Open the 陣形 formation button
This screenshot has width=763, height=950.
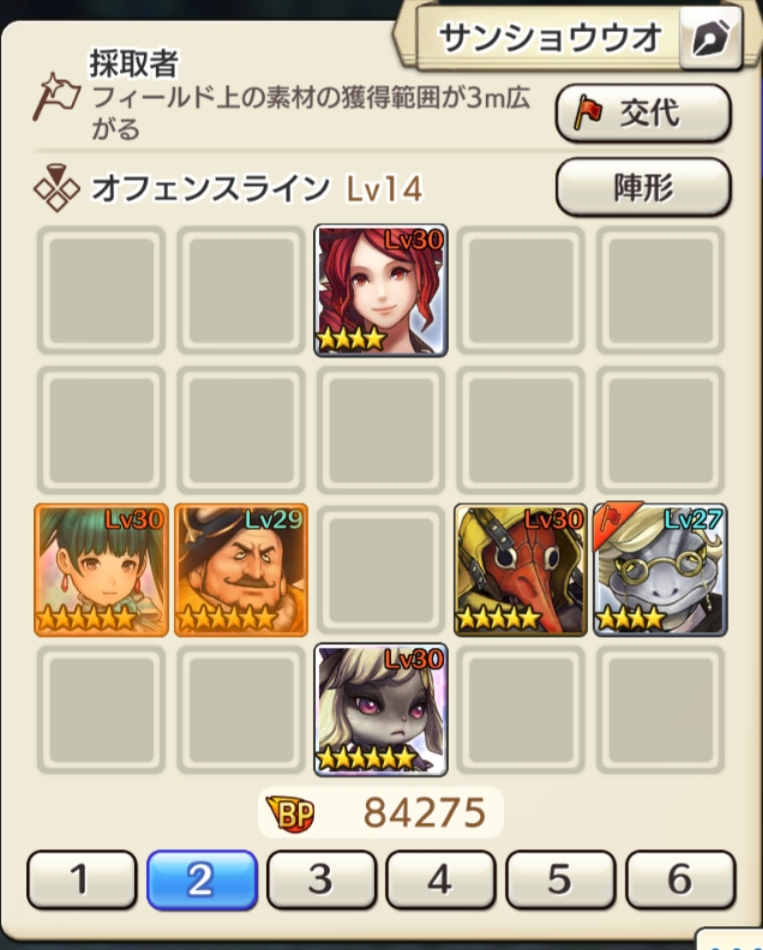[643, 187]
